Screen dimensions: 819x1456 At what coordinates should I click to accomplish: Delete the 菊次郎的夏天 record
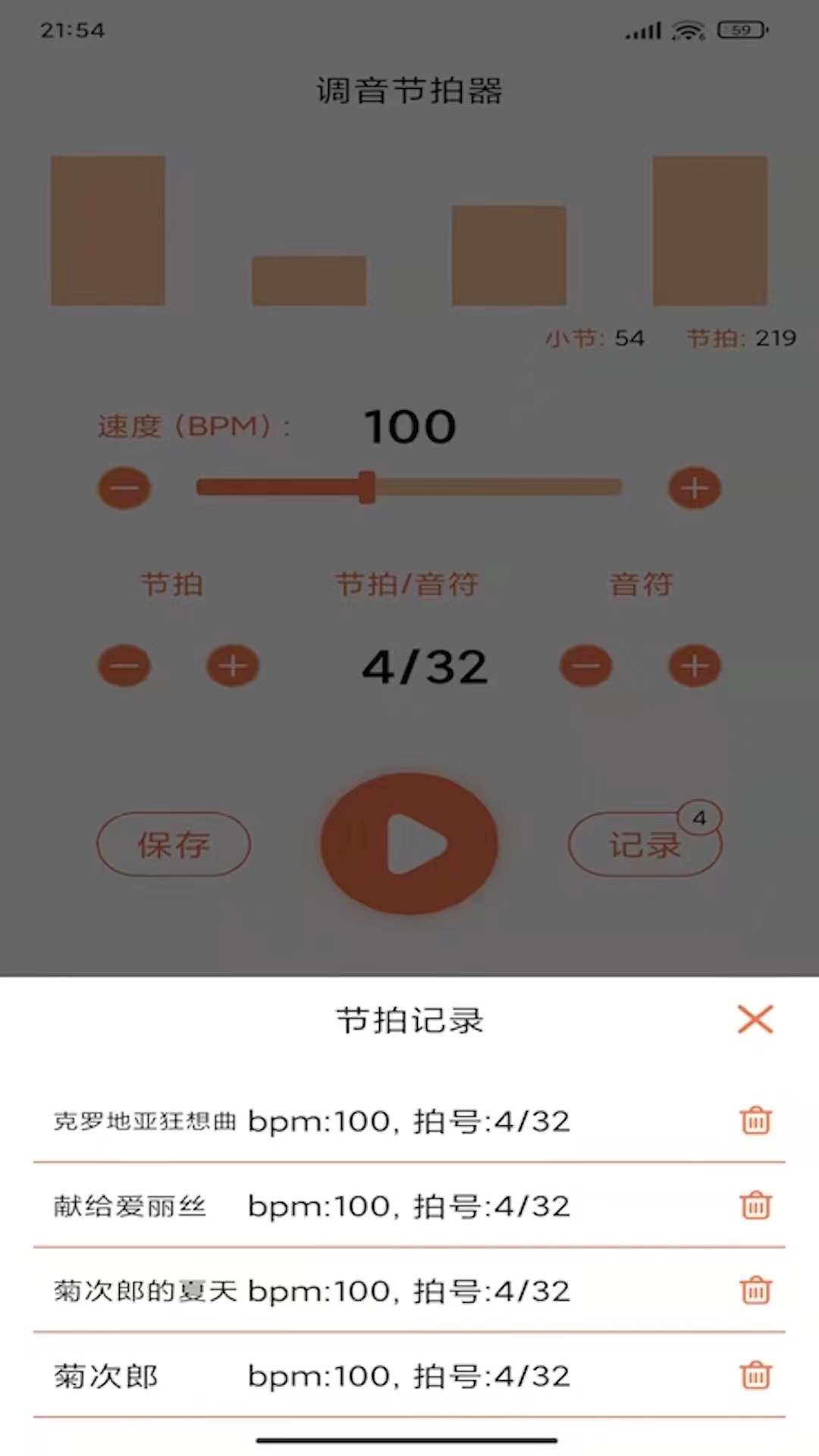click(755, 1290)
